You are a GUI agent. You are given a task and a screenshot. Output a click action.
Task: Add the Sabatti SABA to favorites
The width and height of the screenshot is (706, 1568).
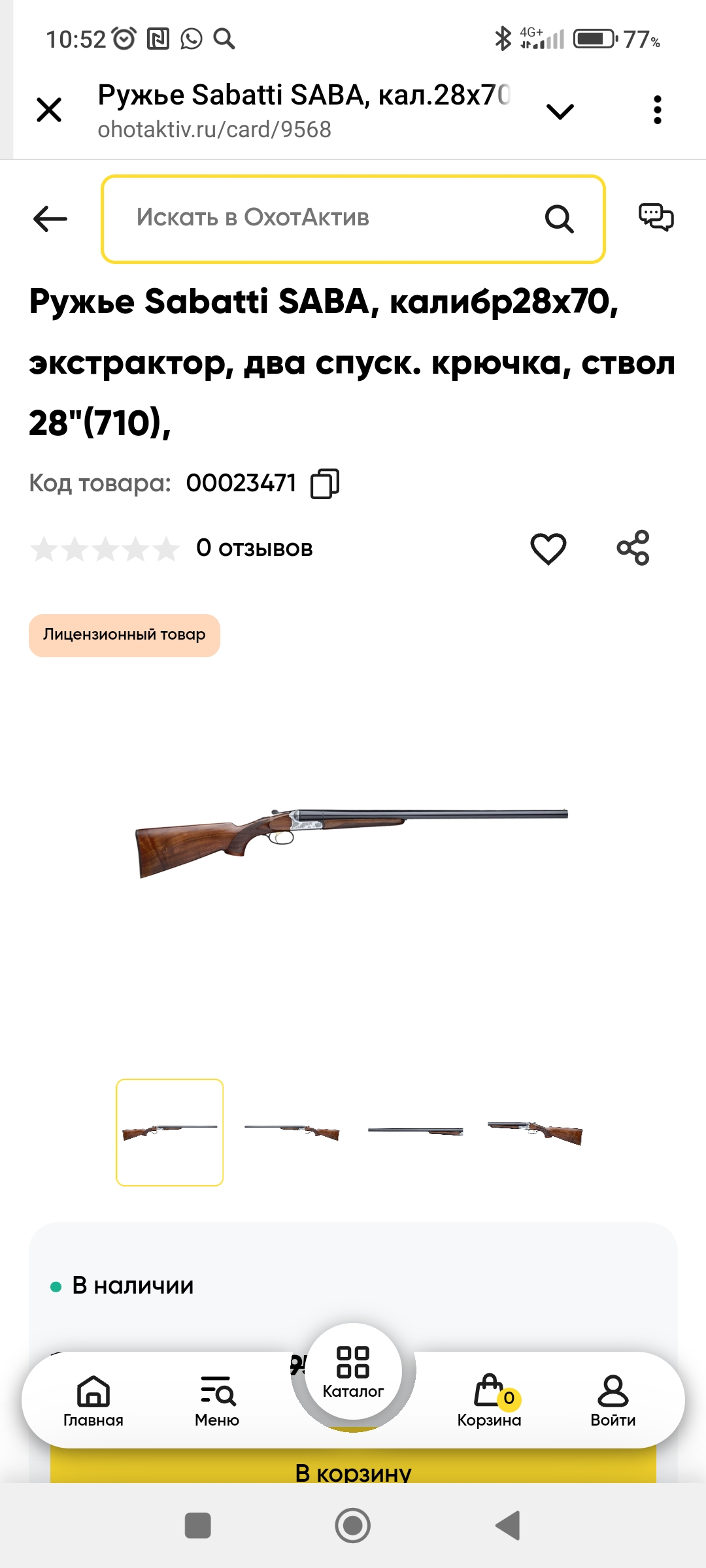(x=548, y=548)
